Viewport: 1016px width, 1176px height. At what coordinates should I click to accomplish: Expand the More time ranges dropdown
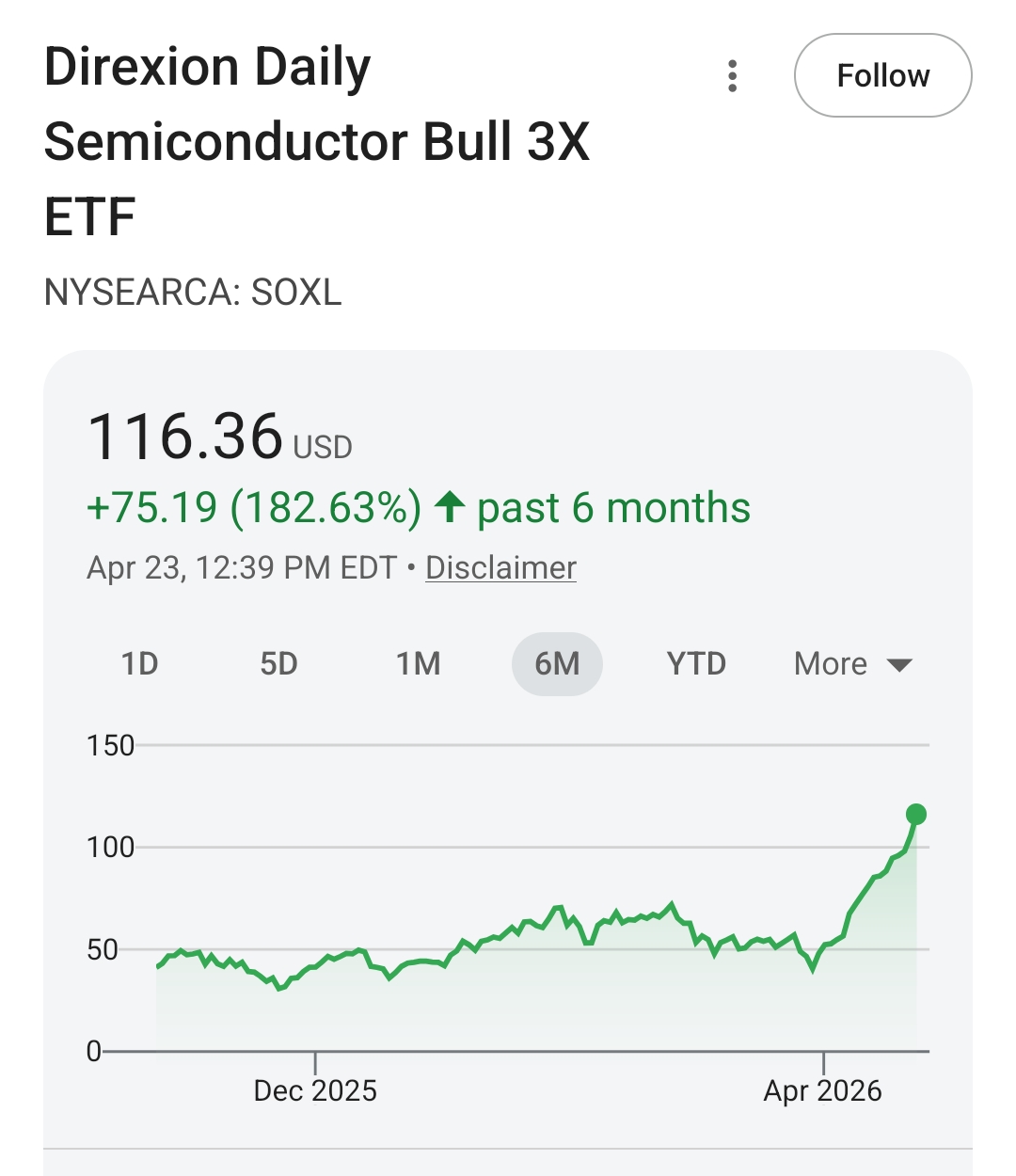(852, 664)
